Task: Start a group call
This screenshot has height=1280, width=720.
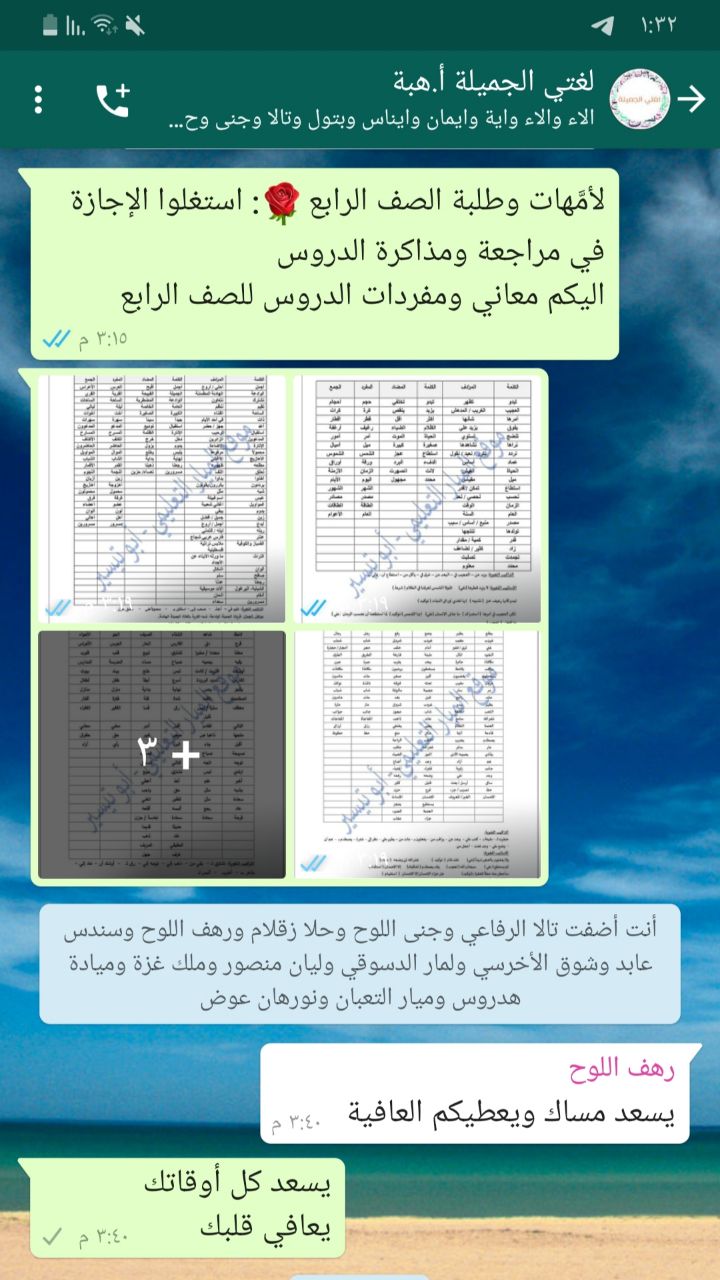Action: (x=112, y=98)
